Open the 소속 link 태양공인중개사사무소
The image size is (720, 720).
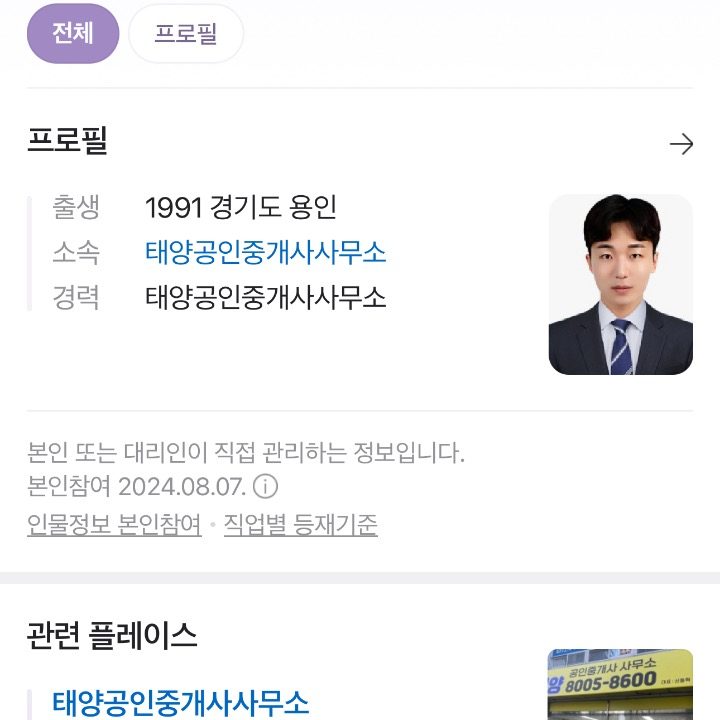[x=265, y=253]
